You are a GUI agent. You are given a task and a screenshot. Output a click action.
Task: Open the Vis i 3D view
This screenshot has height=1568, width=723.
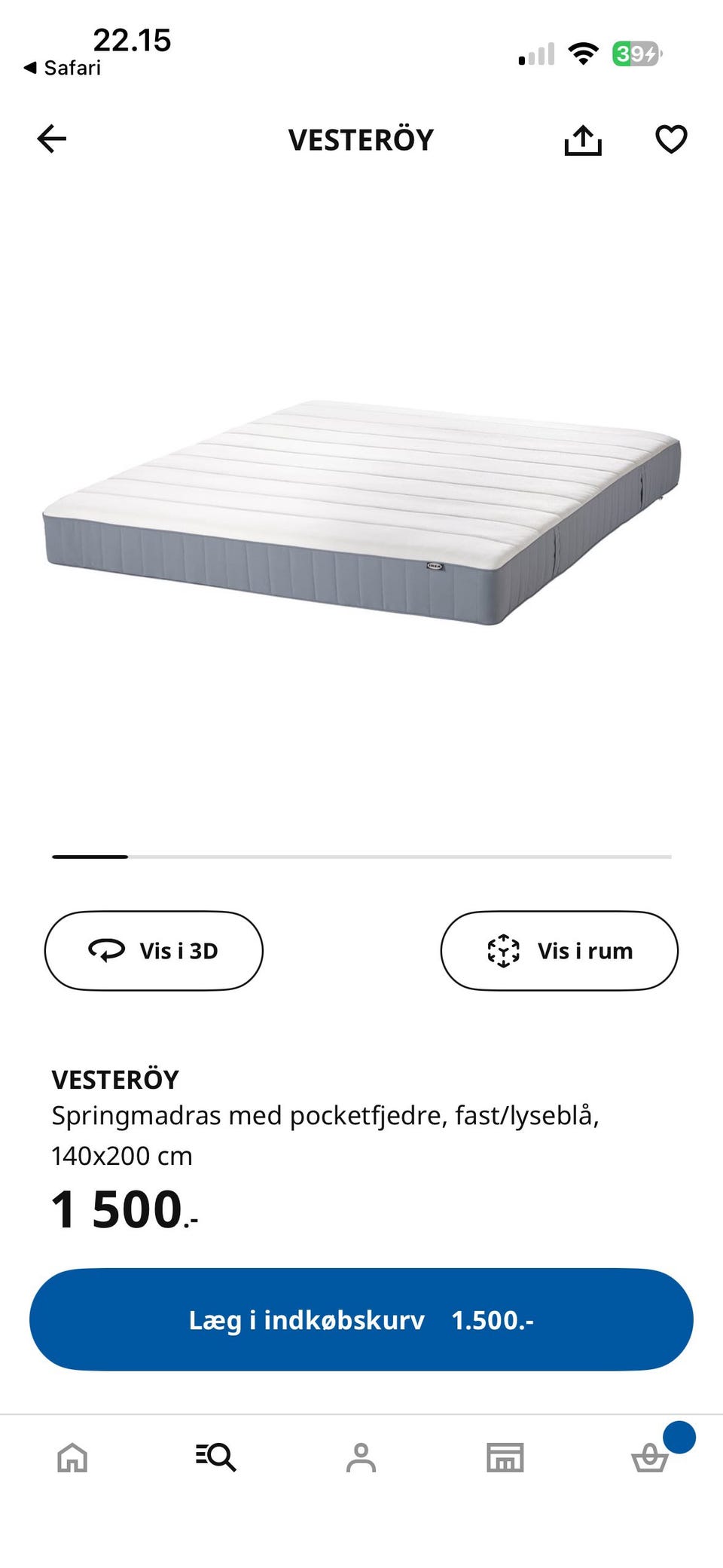(x=154, y=951)
